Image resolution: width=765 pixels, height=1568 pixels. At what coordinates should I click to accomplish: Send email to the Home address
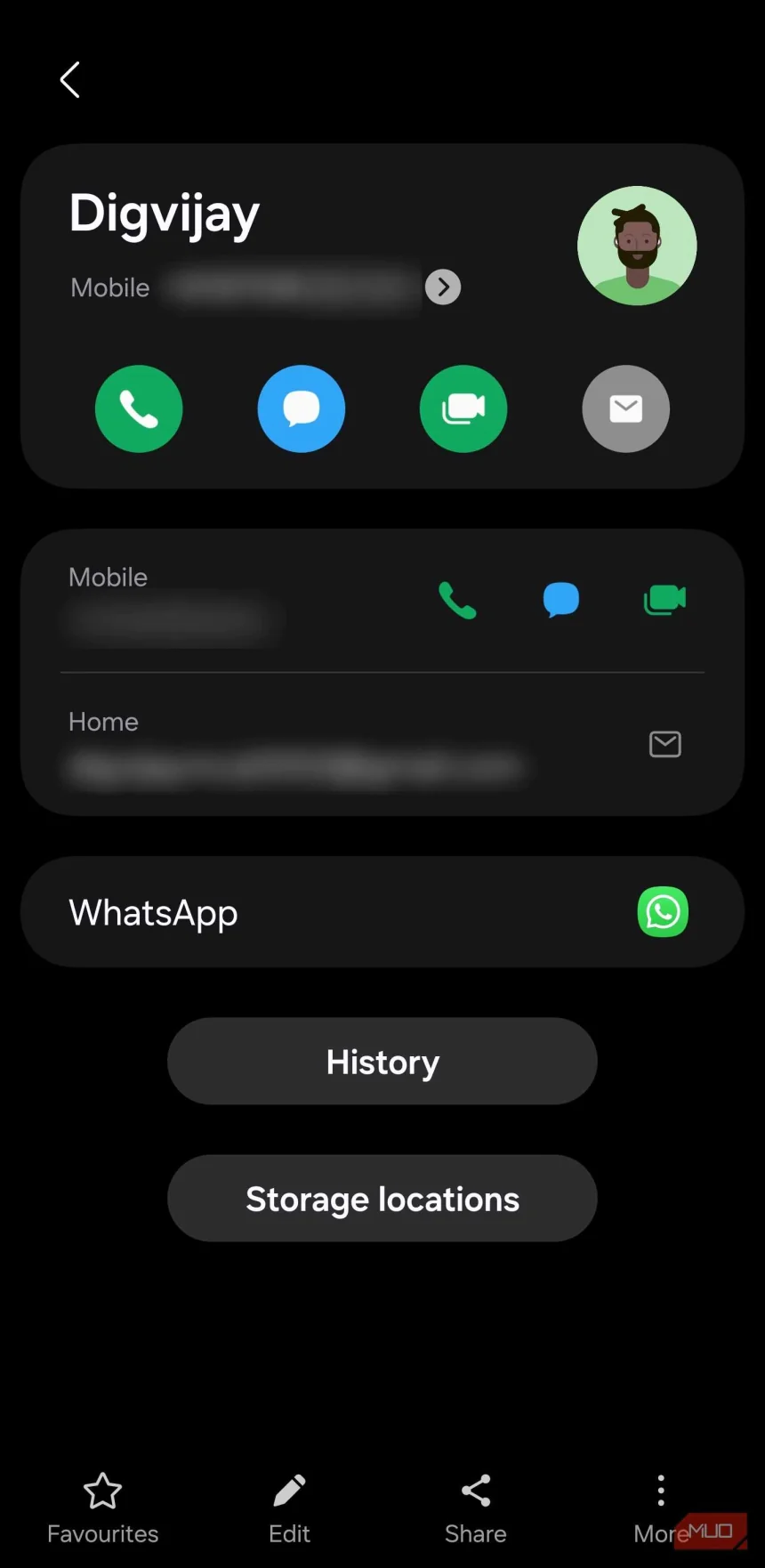(x=664, y=744)
